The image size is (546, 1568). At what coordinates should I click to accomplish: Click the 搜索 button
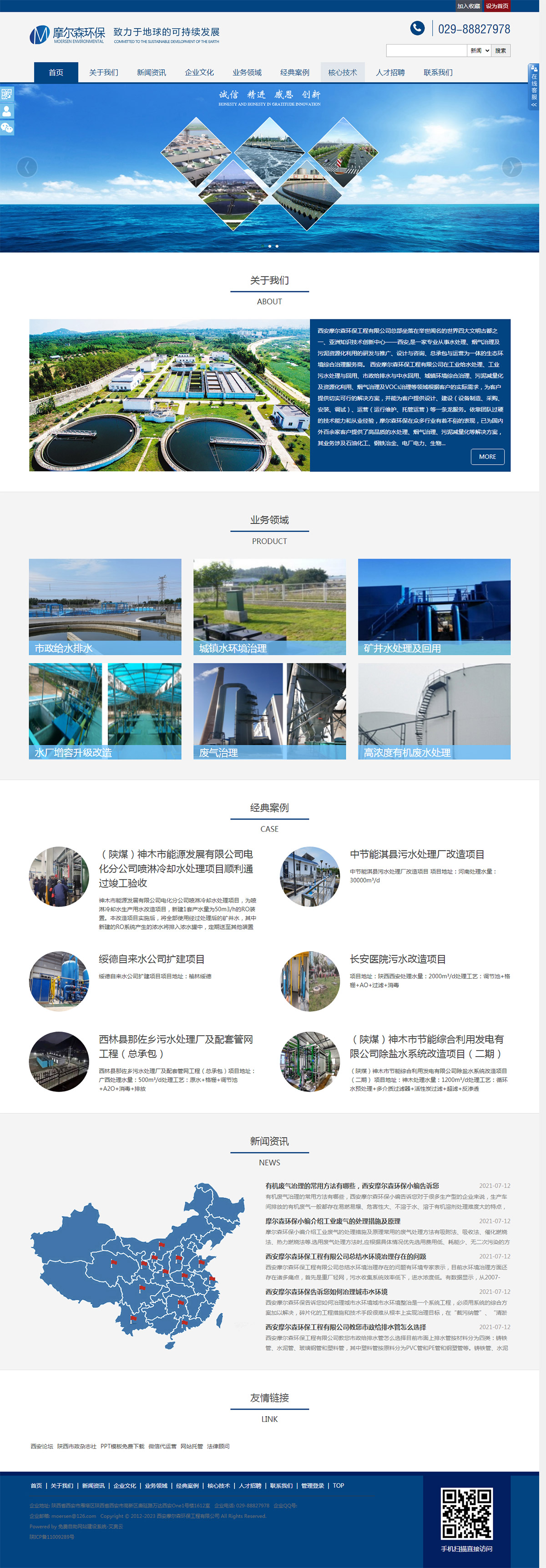point(500,51)
